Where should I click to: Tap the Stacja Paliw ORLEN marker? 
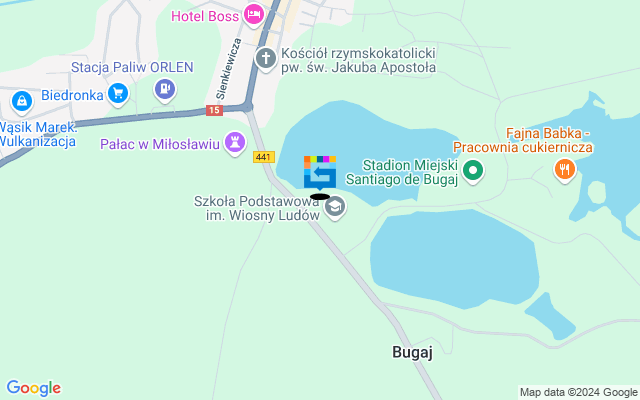click(164, 89)
